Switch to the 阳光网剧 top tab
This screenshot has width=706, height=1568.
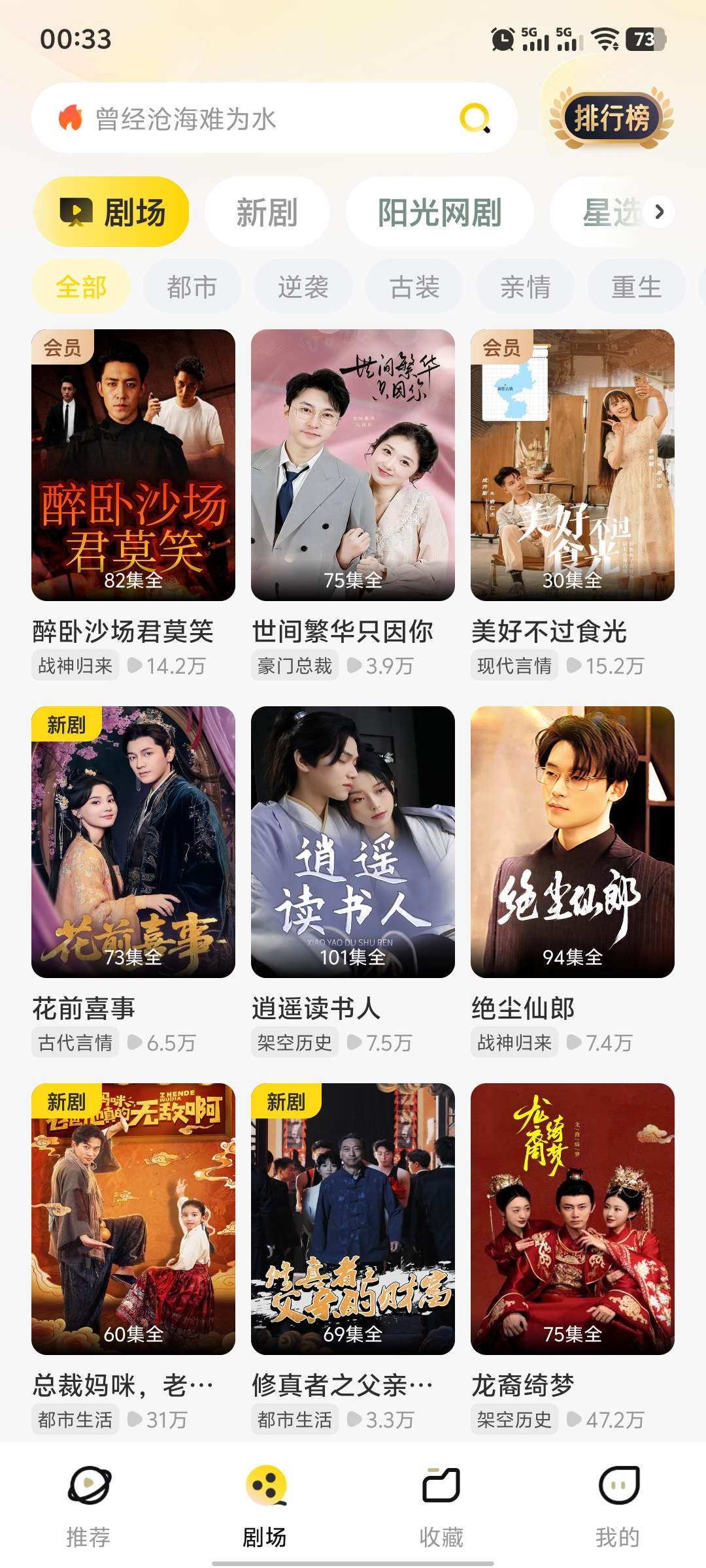[439, 212]
